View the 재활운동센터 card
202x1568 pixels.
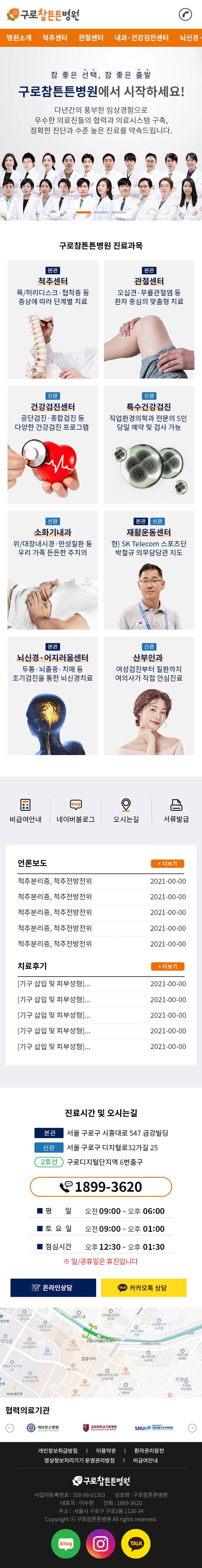pos(148,570)
